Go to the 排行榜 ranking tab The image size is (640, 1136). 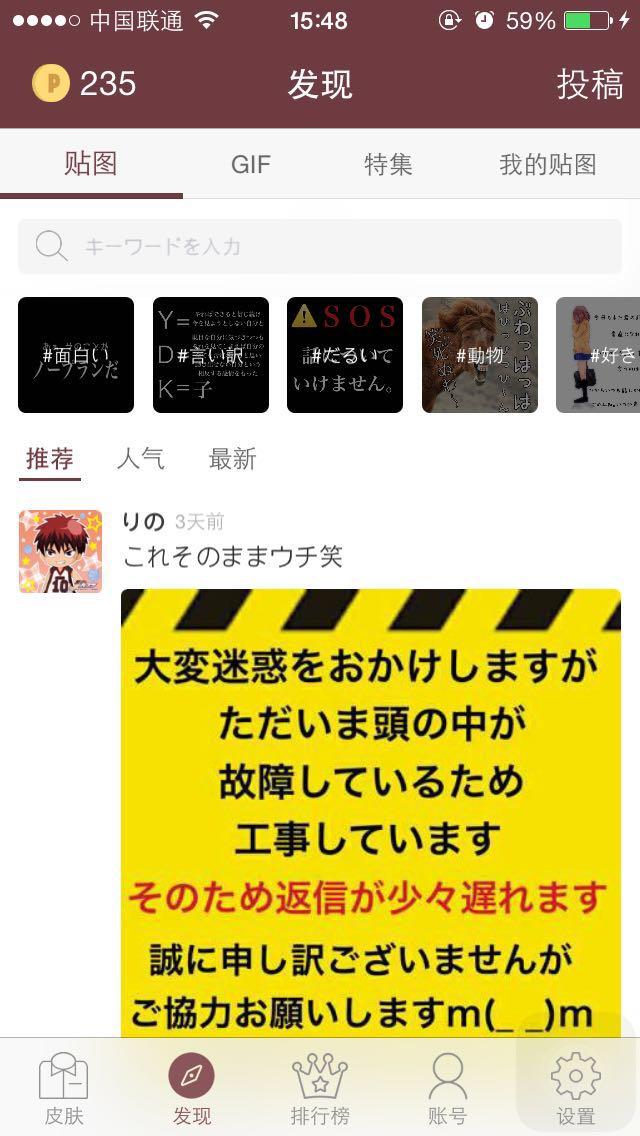tap(320, 1089)
